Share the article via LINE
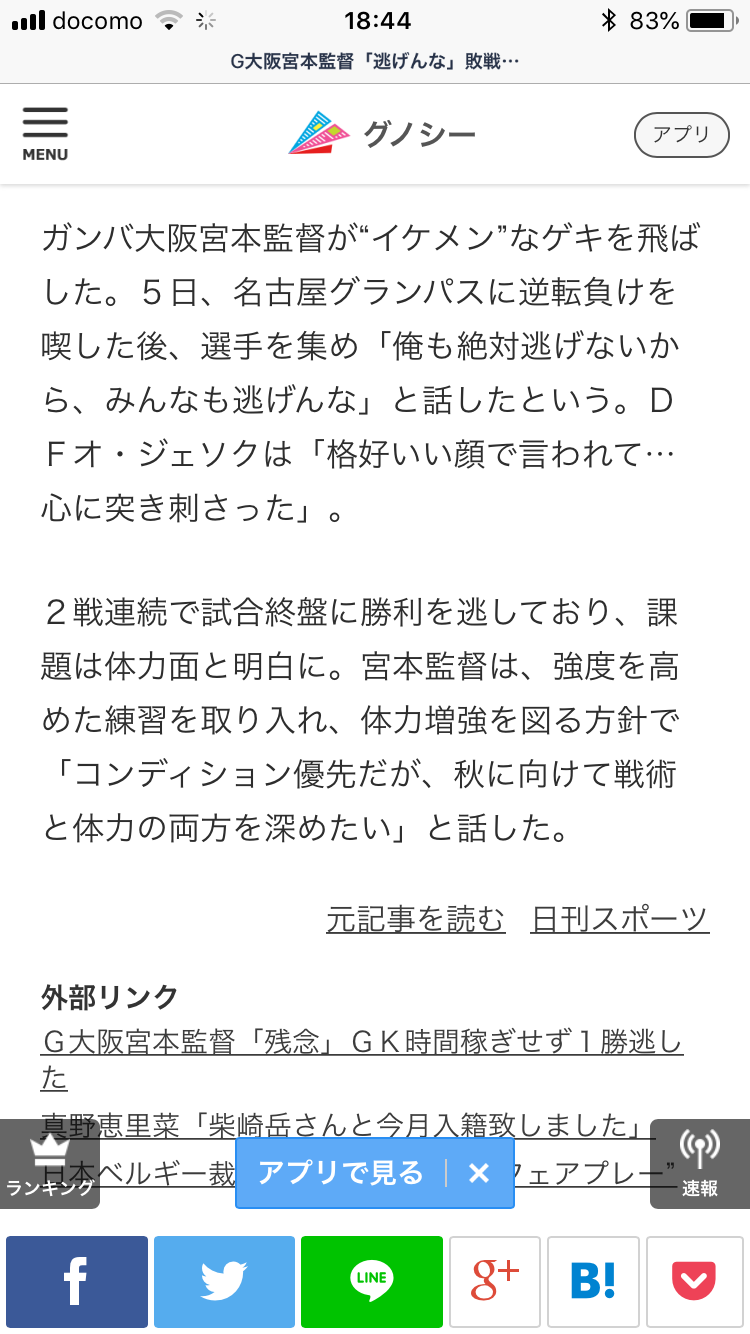The image size is (750, 1334). (x=372, y=1282)
